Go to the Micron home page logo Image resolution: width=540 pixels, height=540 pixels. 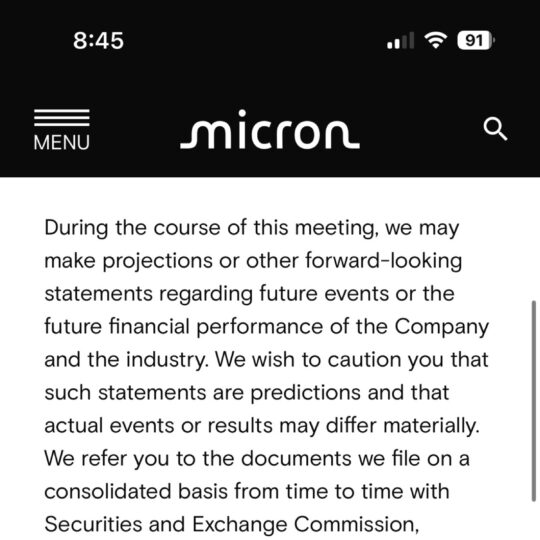(x=270, y=130)
